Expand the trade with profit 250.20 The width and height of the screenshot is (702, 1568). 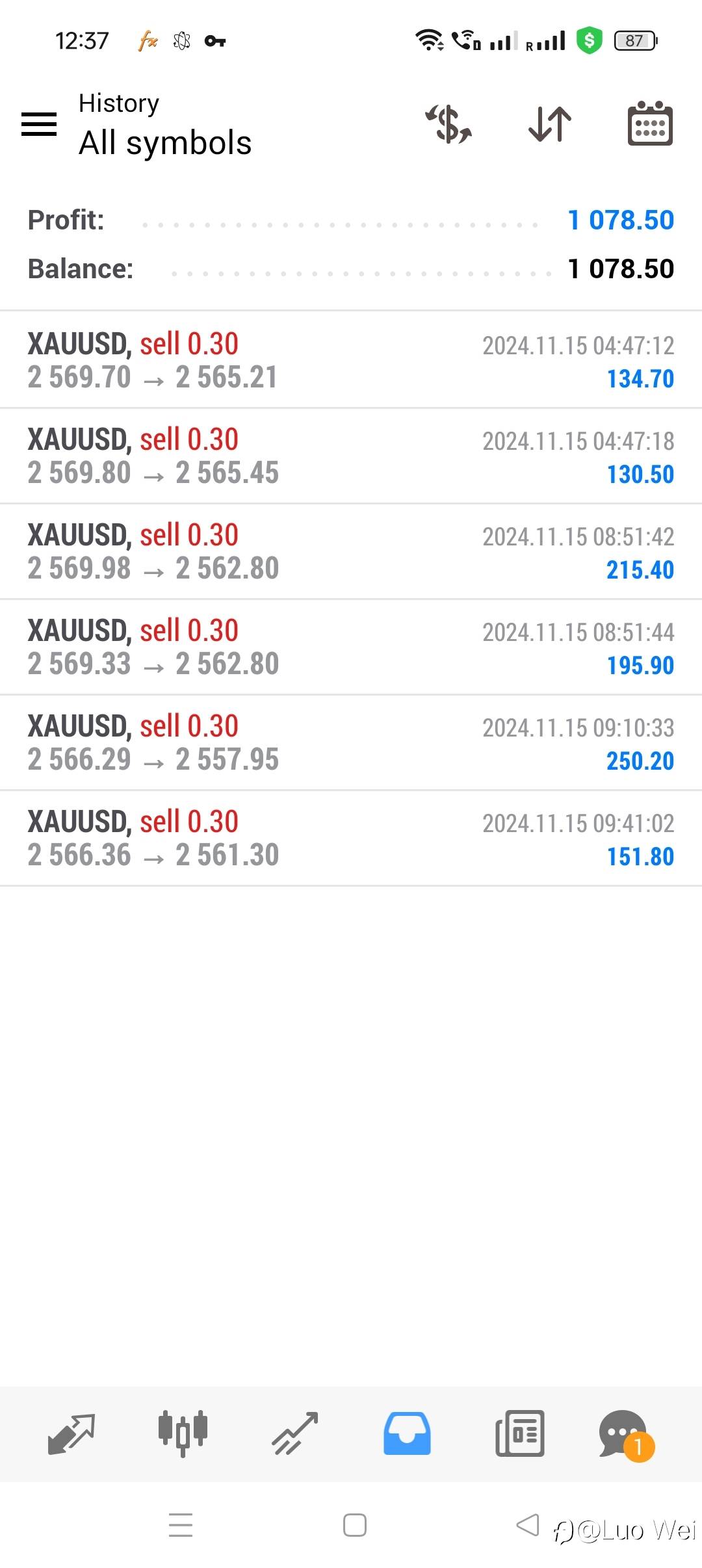pyautogui.click(x=351, y=742)
